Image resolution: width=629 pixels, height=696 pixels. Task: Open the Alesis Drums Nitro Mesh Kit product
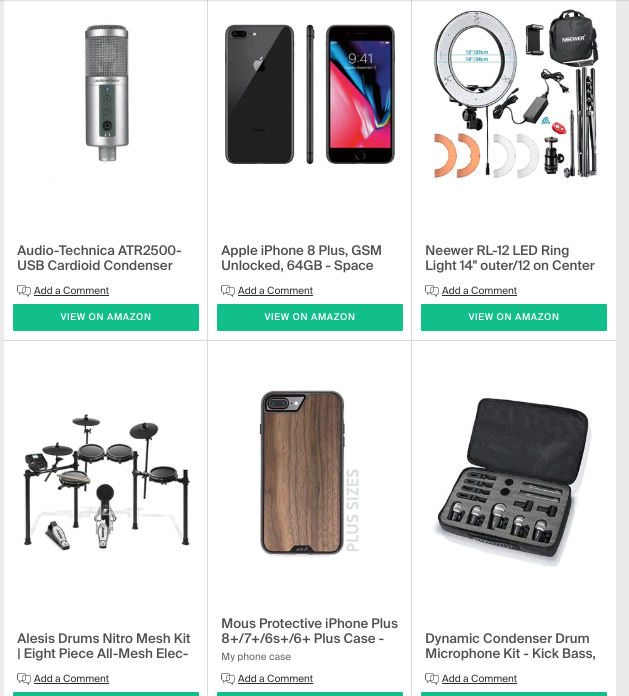103,646
